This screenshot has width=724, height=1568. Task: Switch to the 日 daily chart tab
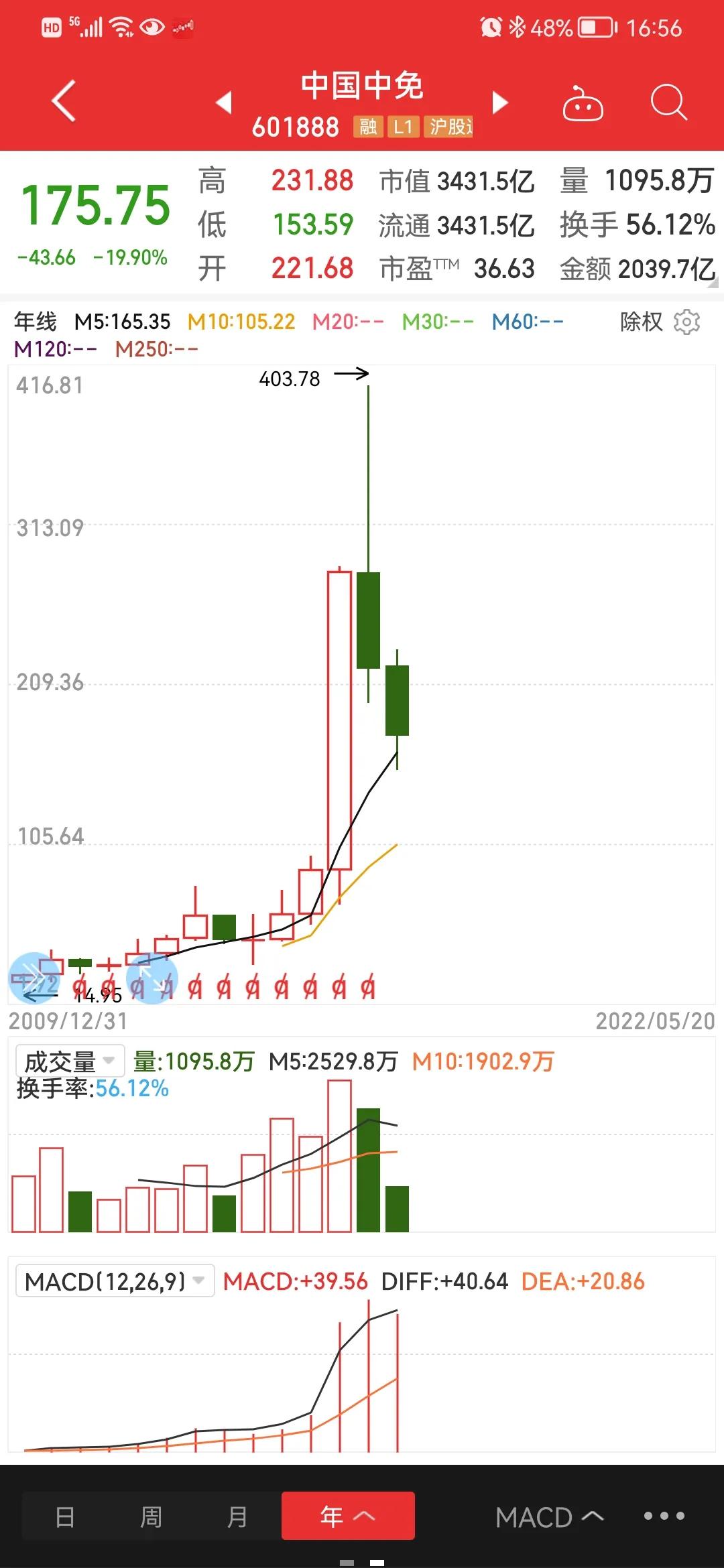tap(64, 1516)
